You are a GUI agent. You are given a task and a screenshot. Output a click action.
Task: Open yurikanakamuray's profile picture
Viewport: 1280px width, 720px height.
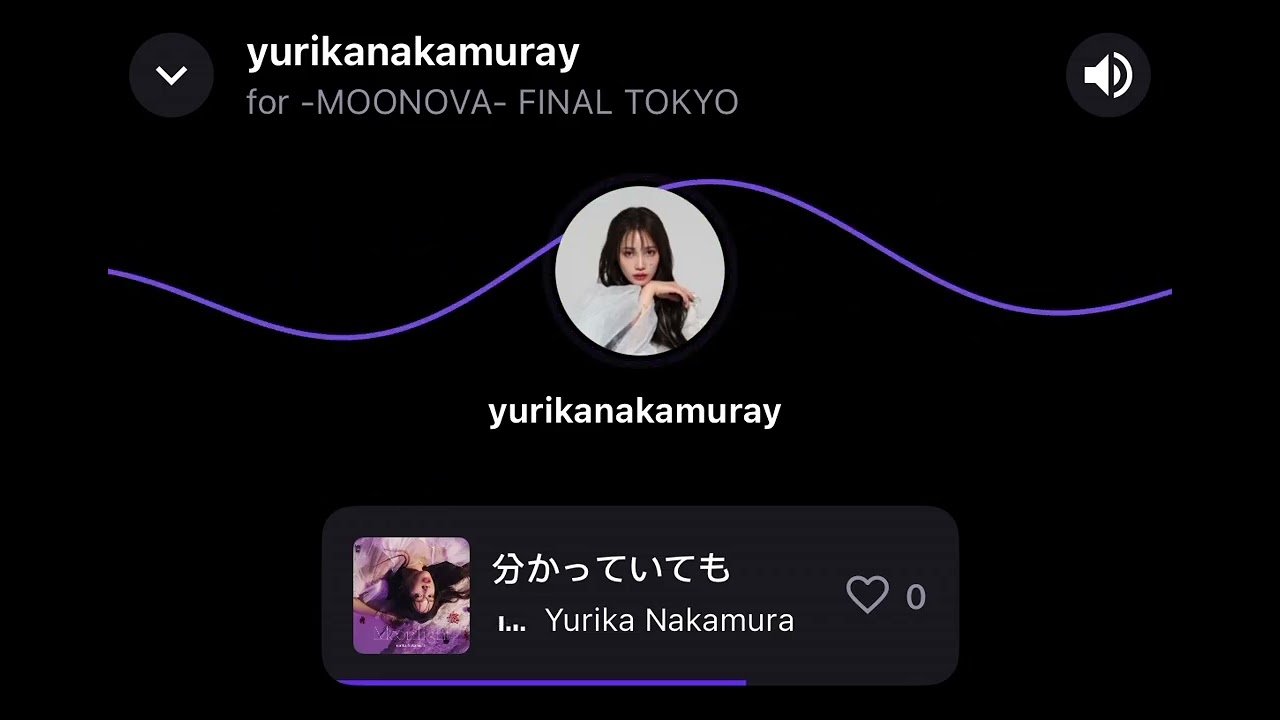(640, 270)
